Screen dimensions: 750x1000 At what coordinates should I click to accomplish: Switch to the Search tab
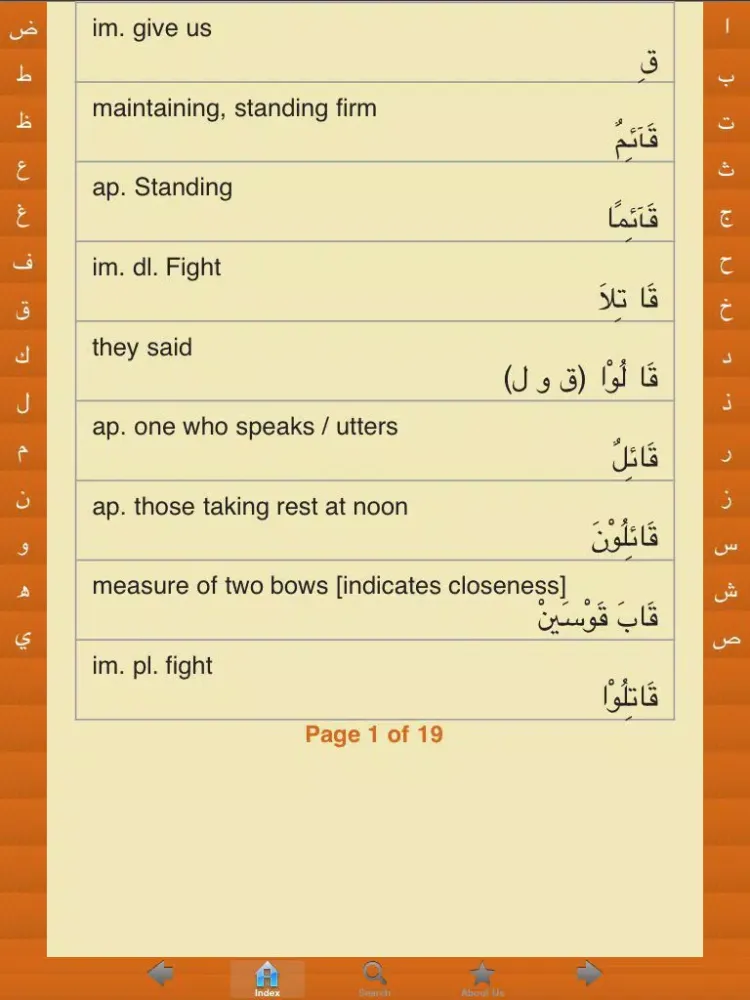pyautogui.click(x=375, y=978)
